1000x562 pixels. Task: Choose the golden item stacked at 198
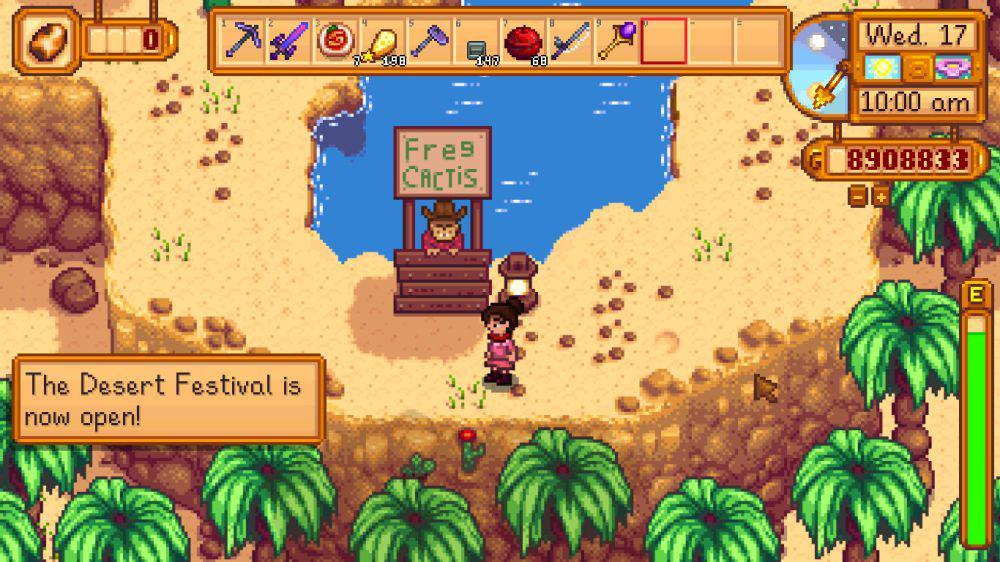point(381,41)
